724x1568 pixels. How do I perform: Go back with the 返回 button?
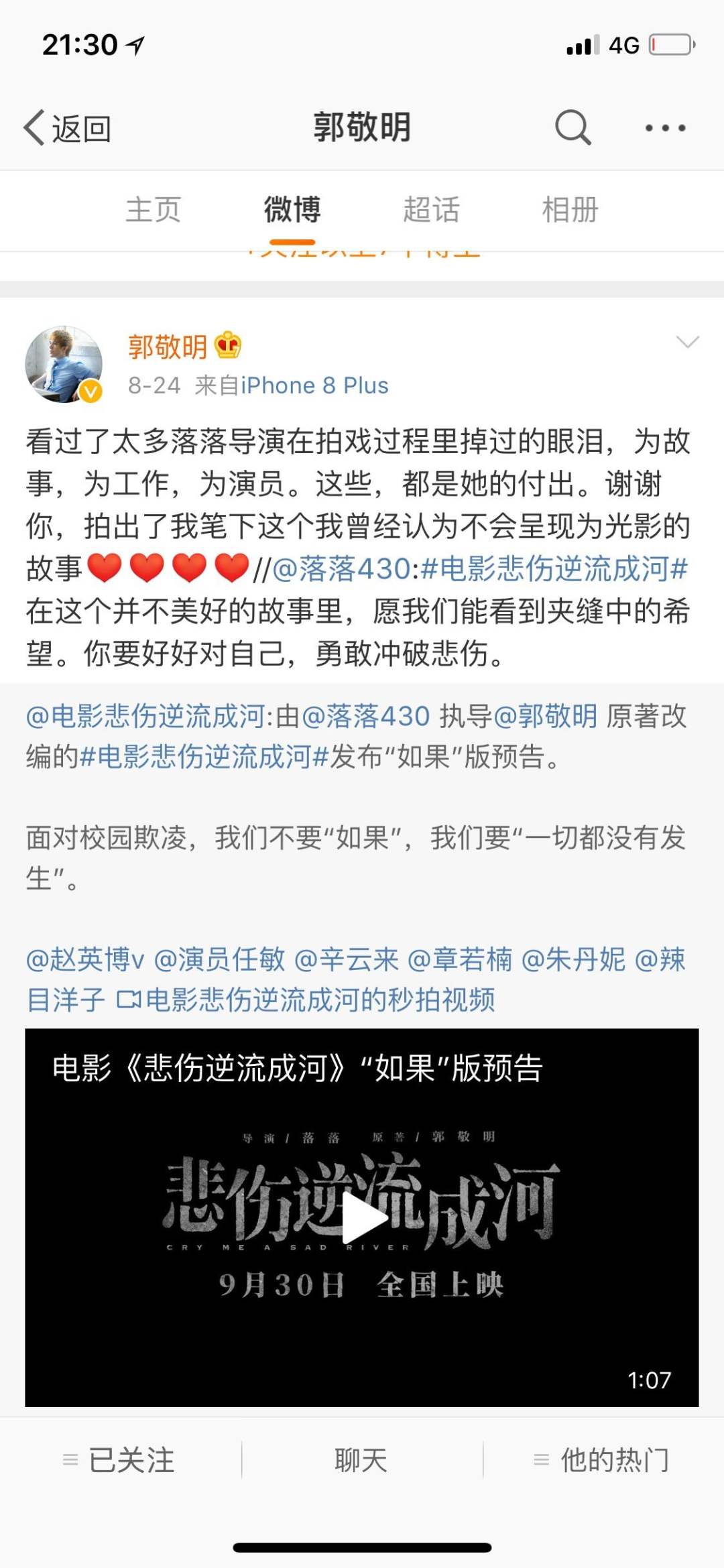click(x=67, y=127)
